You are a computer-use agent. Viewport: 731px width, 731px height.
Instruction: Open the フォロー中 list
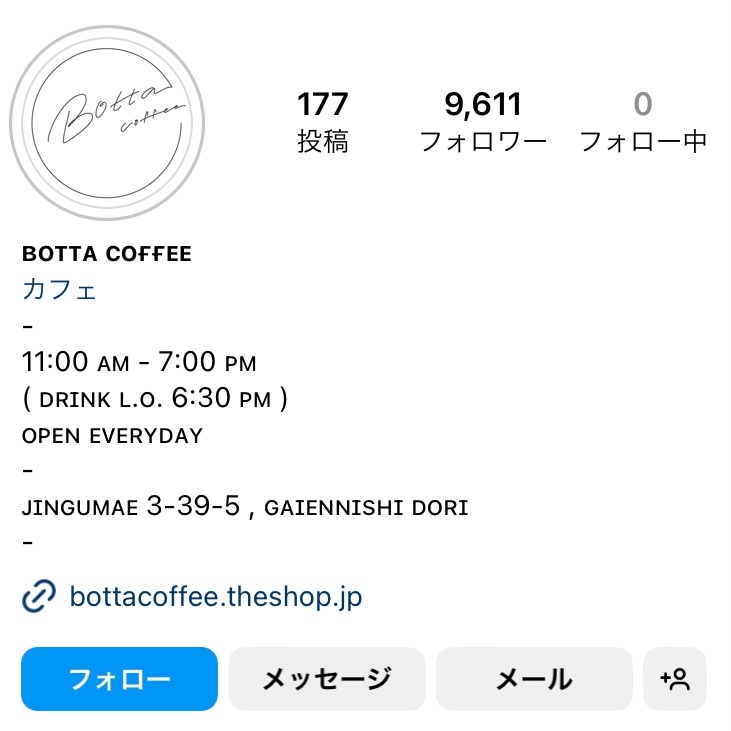643,122
